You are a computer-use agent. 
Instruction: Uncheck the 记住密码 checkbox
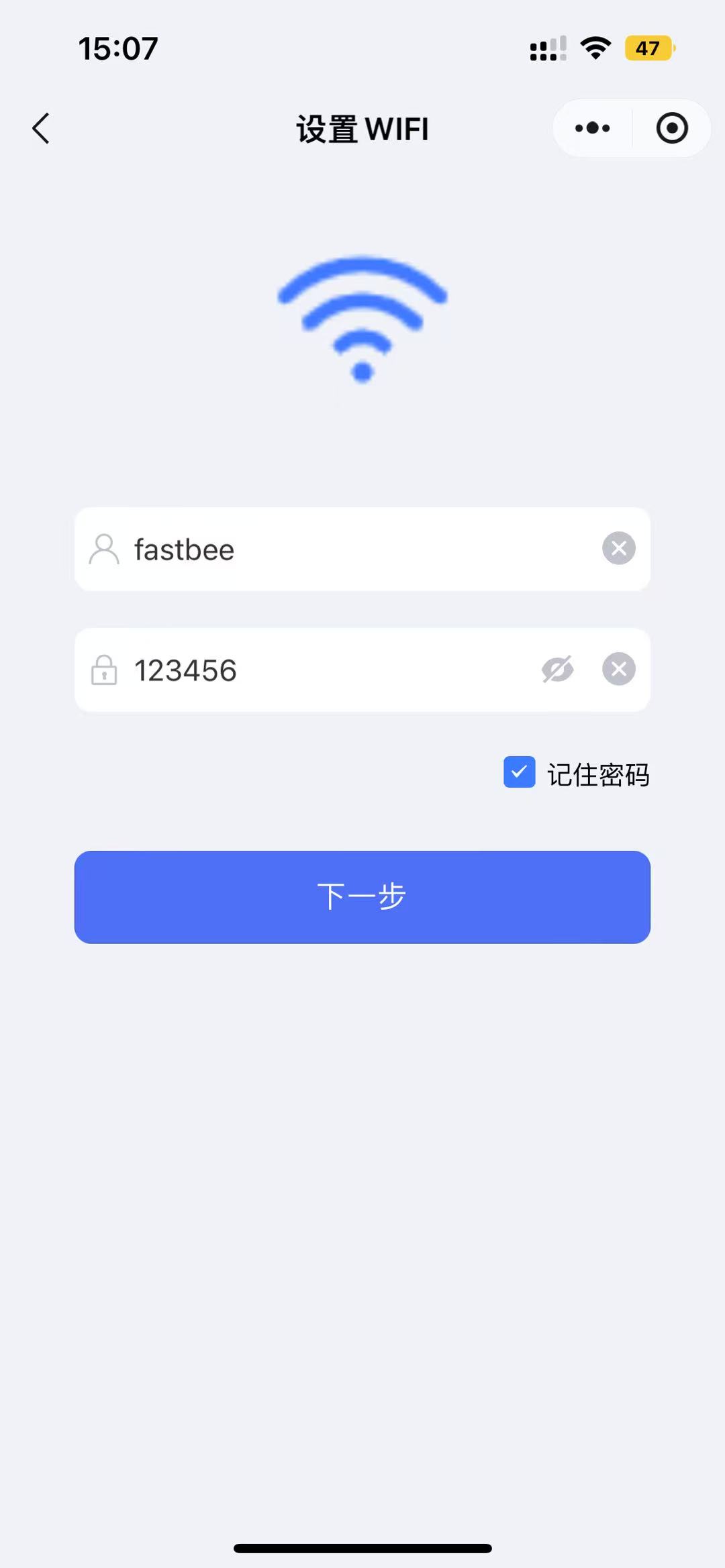click(x=519, y=772)
